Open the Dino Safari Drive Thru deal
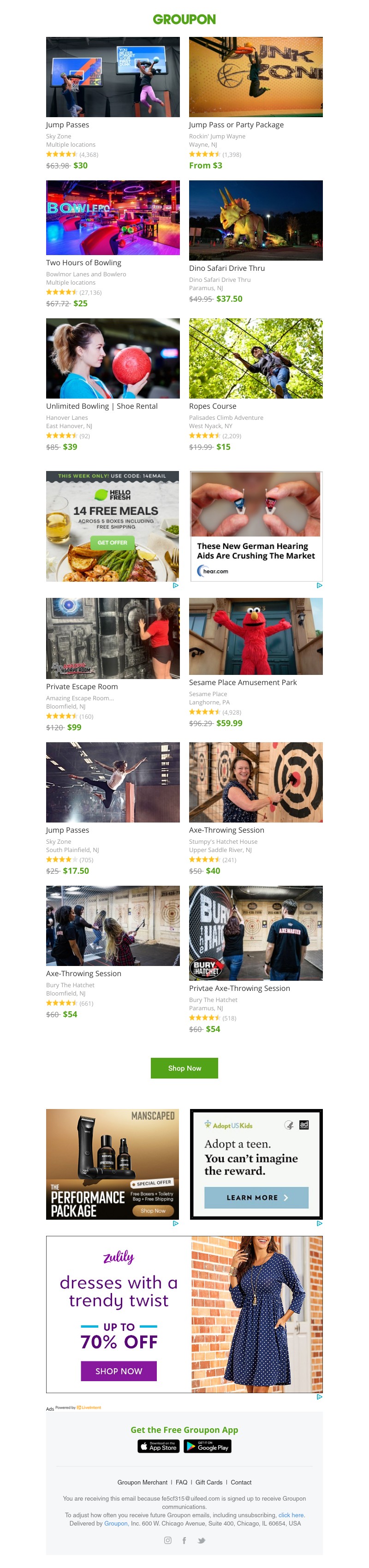Viewport: 369px width, 1568px height. pyautogui.click(x=255, y=221)
